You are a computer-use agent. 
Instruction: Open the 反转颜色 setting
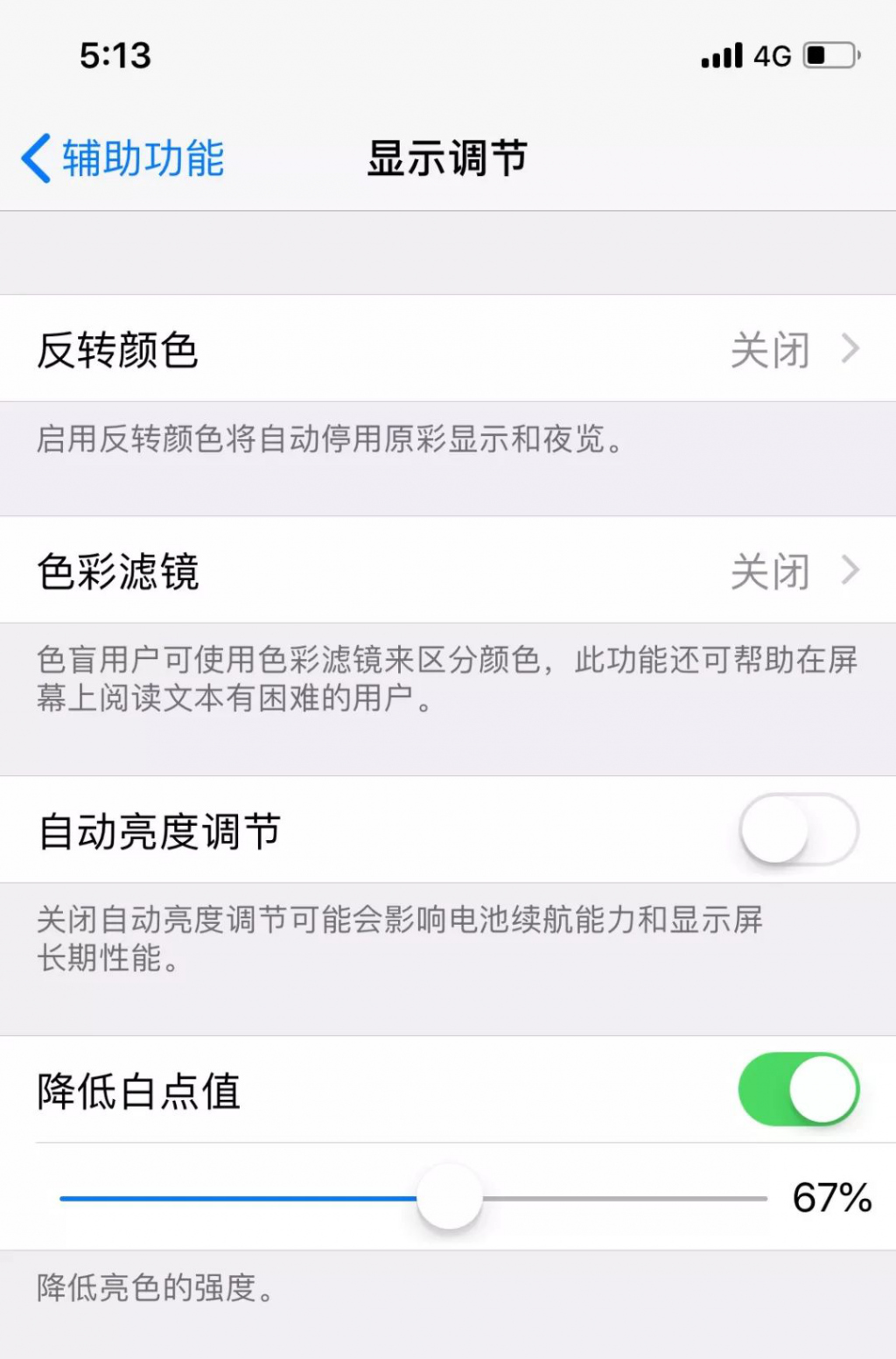(x=448, y=349)
